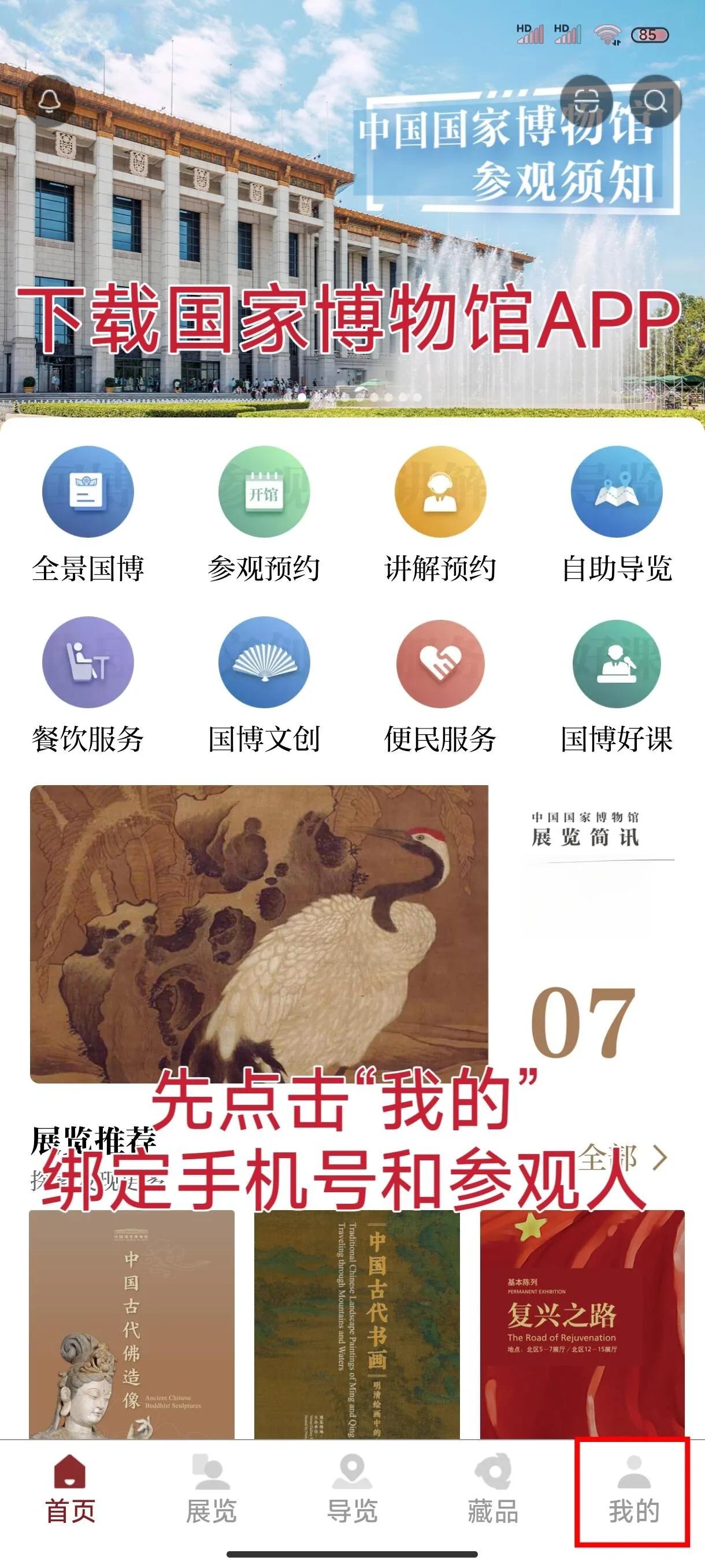The height and width of the screenshot is (1568, 705).
Task: Open the search magnifier icon
Action: (655, 101)
